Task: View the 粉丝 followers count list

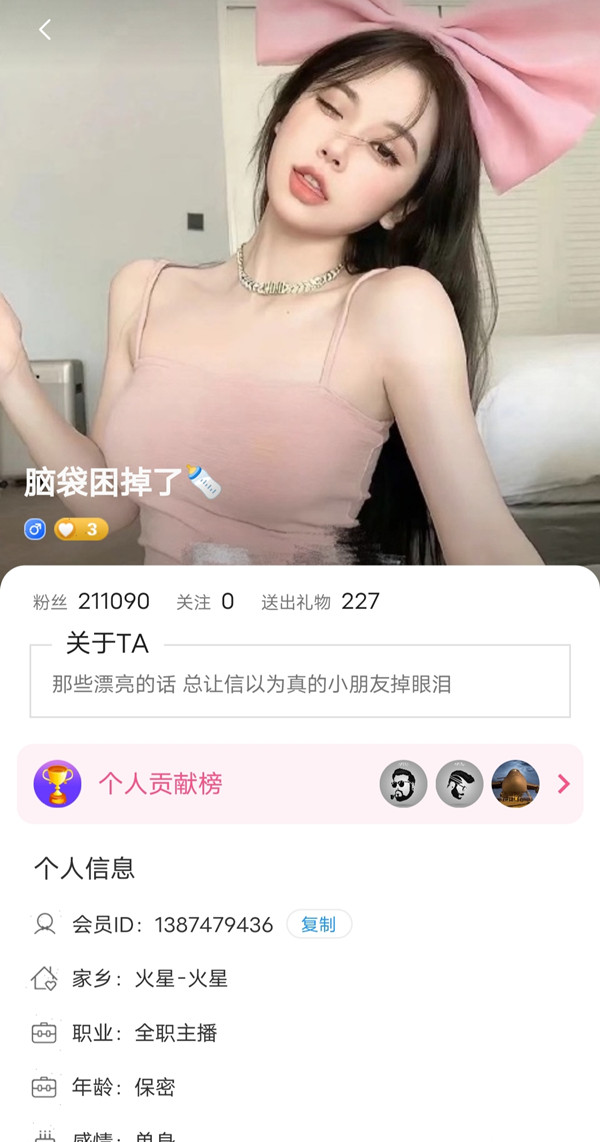Action: coord(91,601)
